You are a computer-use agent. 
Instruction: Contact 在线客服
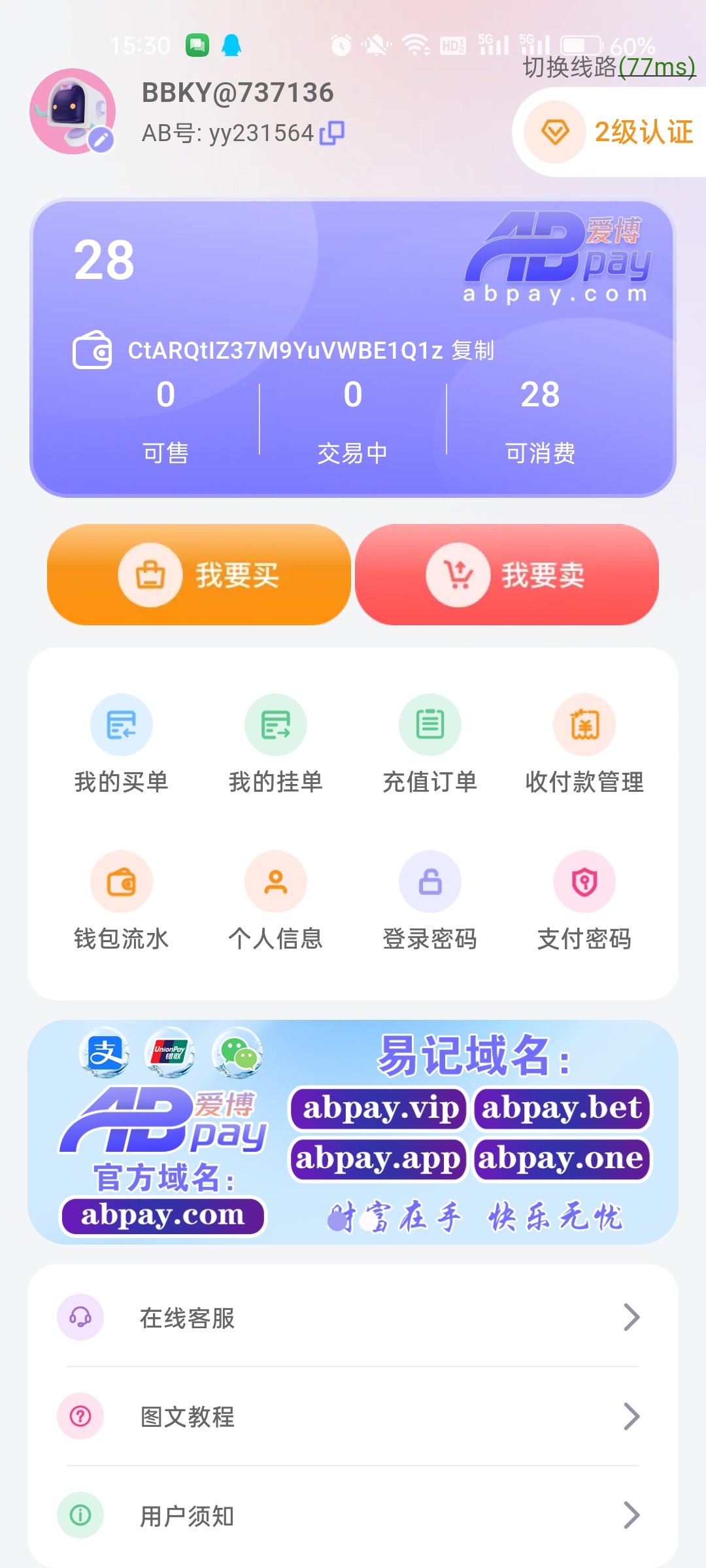point(353,1318)
